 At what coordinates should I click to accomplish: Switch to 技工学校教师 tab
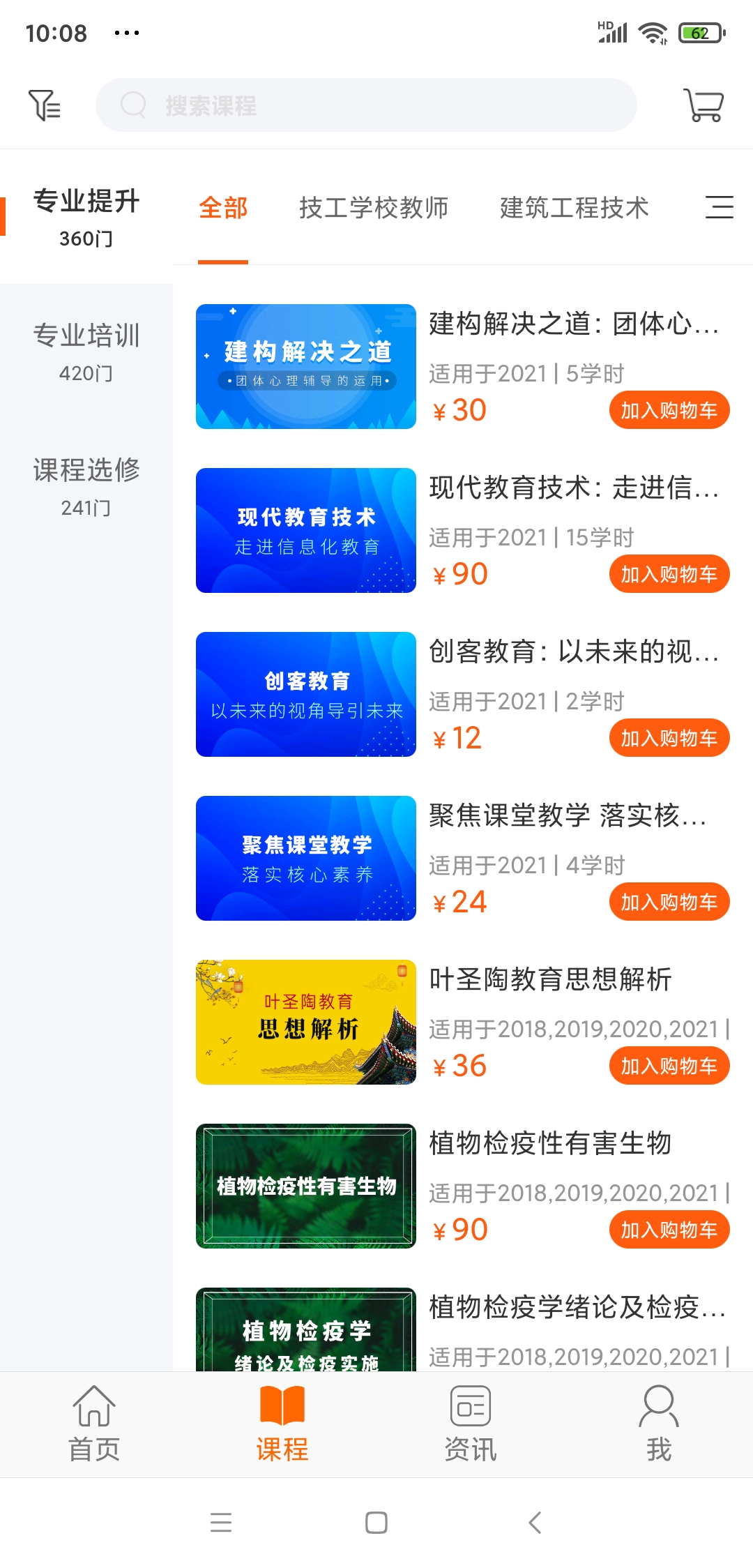(x=374, y=208)
